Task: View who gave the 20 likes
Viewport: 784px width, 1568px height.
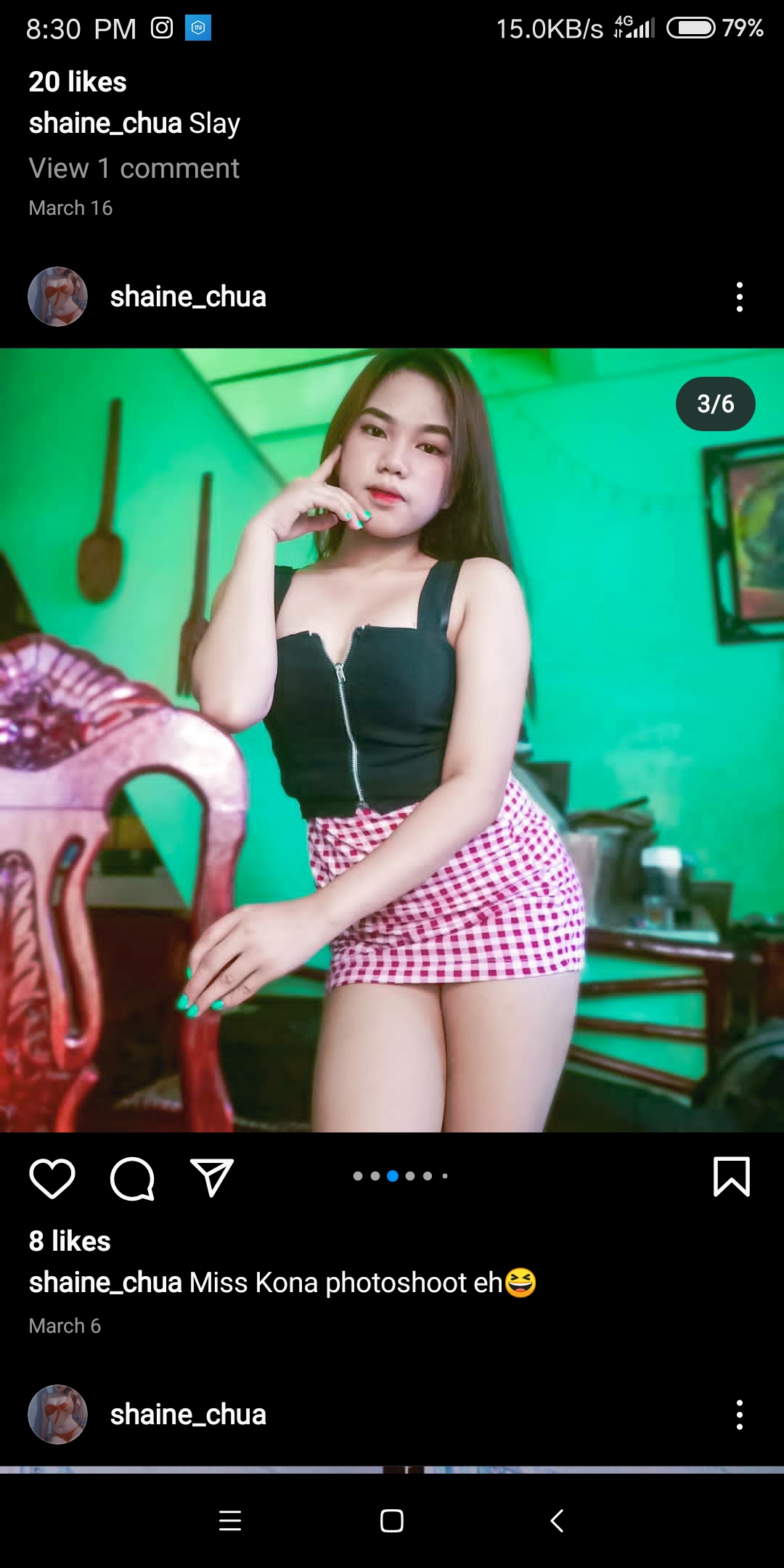Action: [78, 82]
